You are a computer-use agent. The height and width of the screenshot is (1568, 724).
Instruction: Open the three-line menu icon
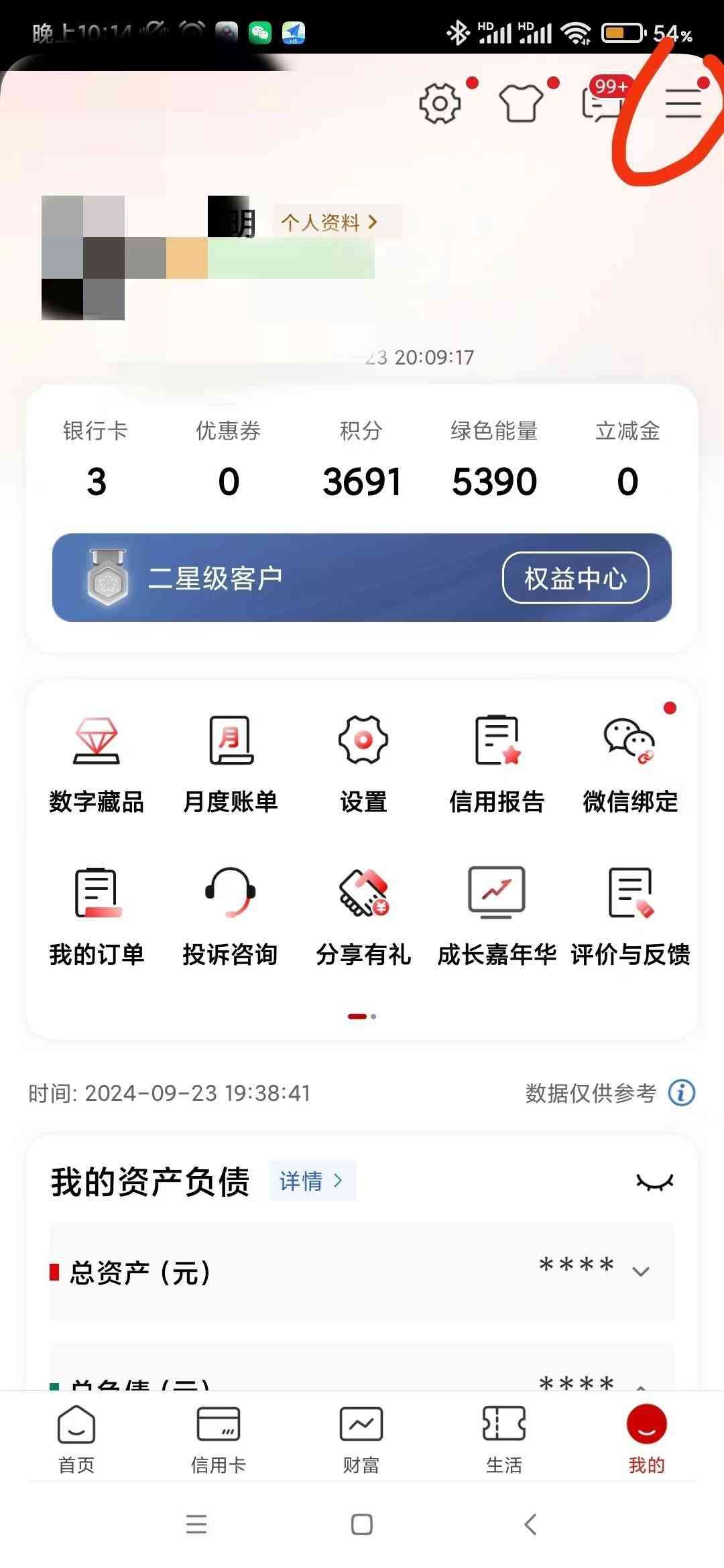pos(683,105)
